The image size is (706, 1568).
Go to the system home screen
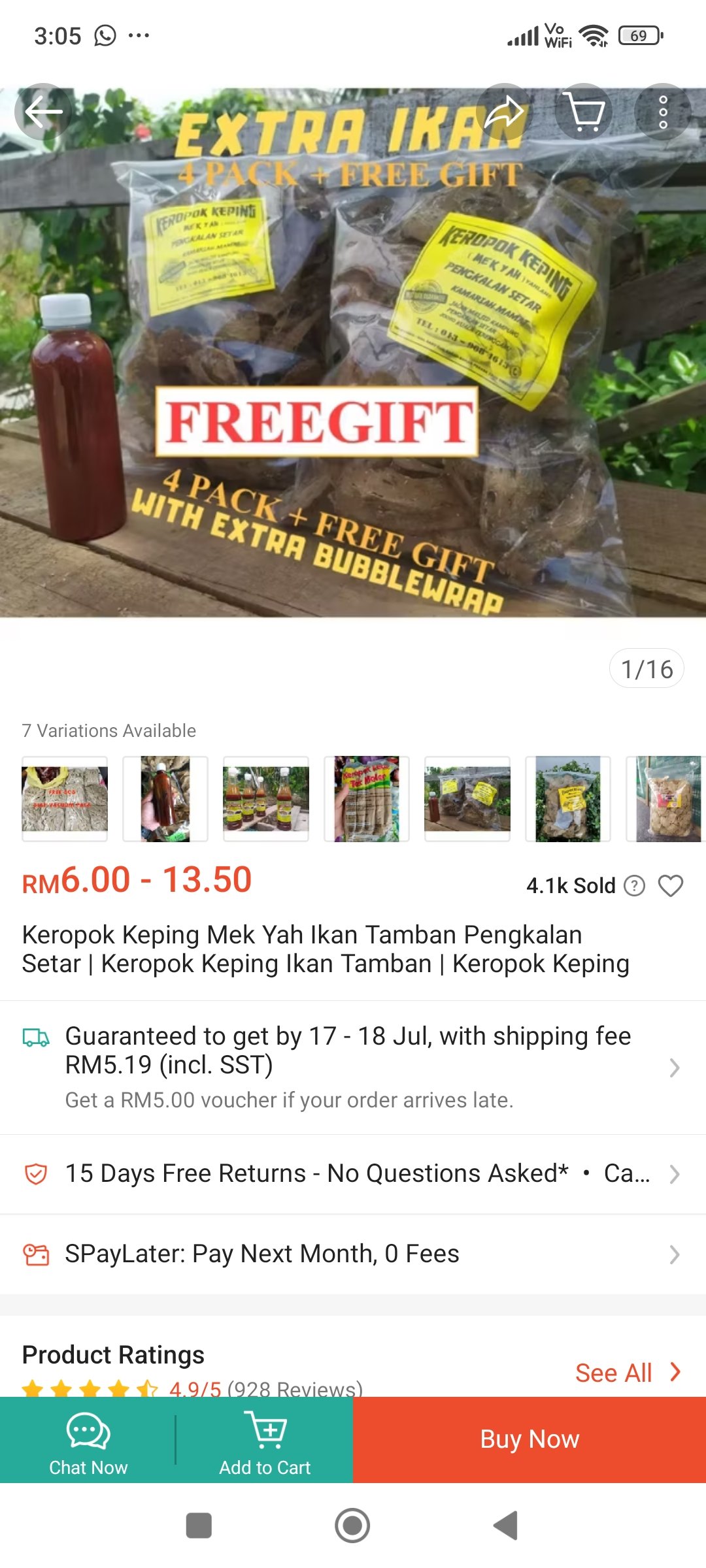tap(352, 1526)
